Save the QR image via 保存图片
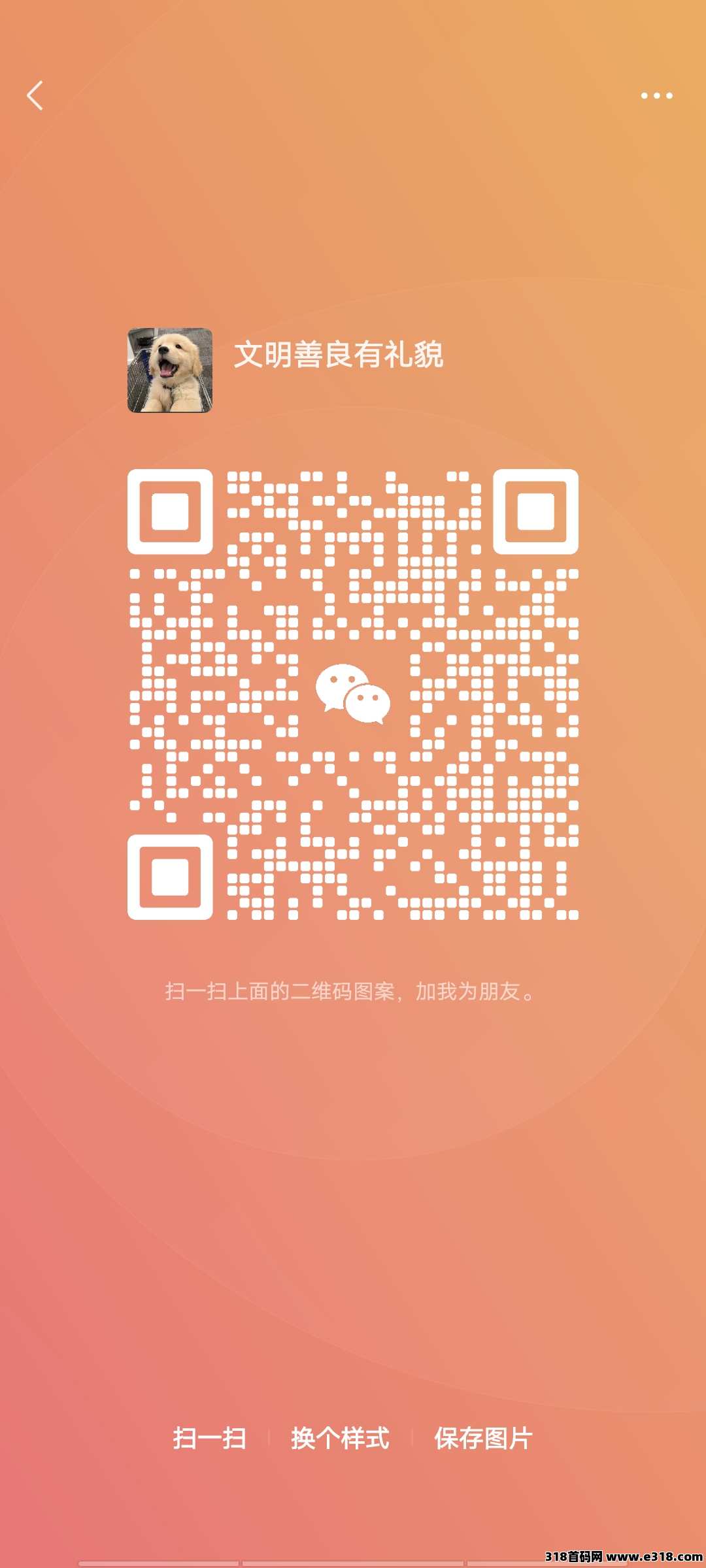This screenshot has height=1568, width=706. tap(483, 1438)
